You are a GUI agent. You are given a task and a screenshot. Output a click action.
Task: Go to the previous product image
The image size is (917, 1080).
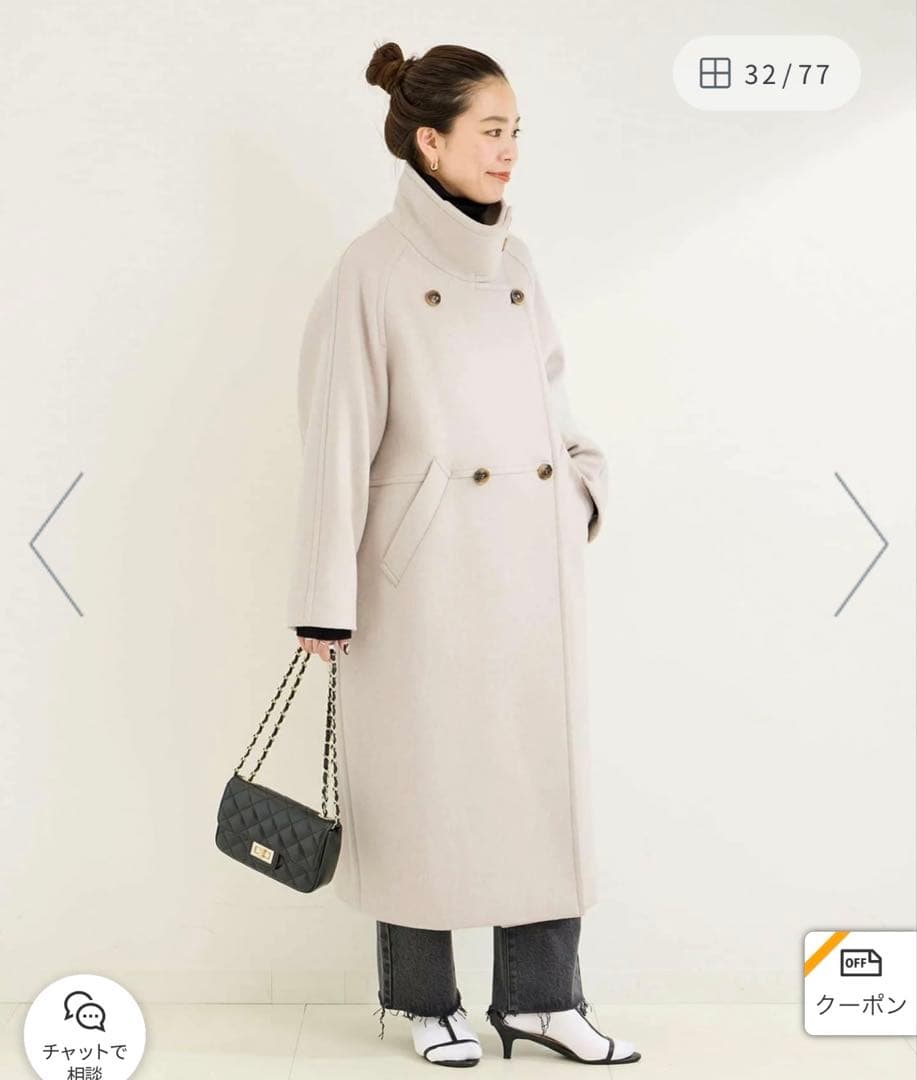coord(57,544)
